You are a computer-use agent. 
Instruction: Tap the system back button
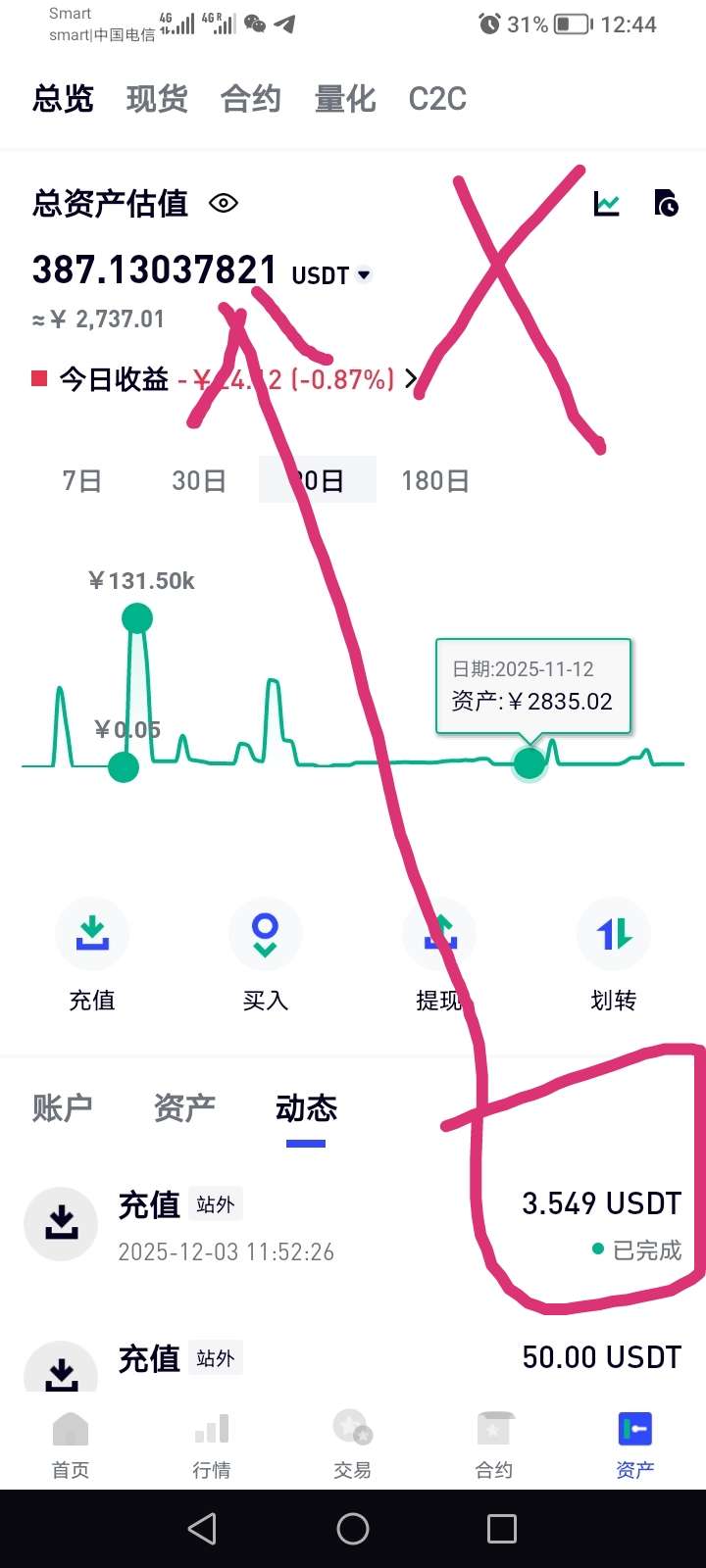pyautogui.click(x=202, y=1529)
